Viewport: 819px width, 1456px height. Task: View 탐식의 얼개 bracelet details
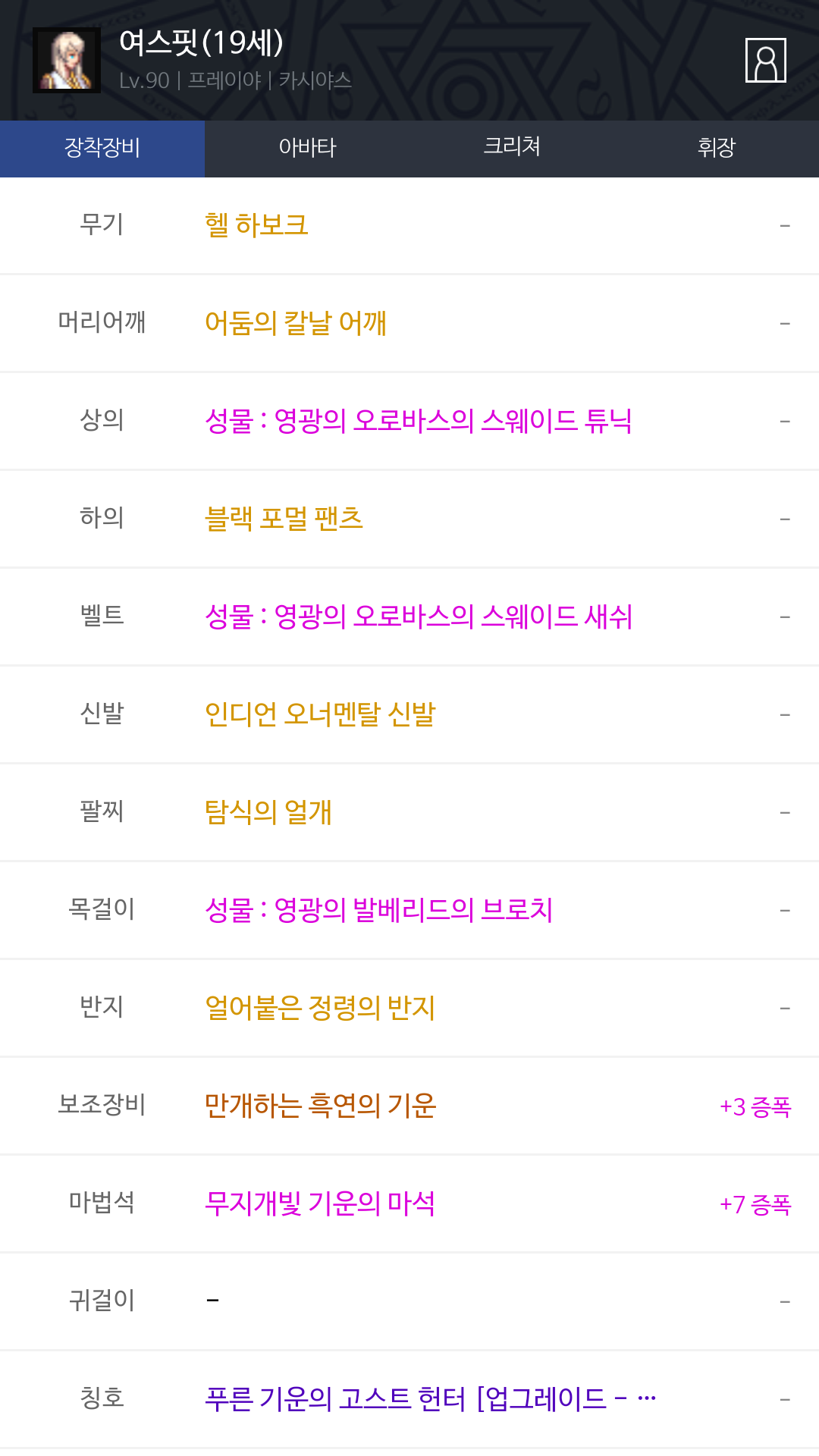click(268, 812)
